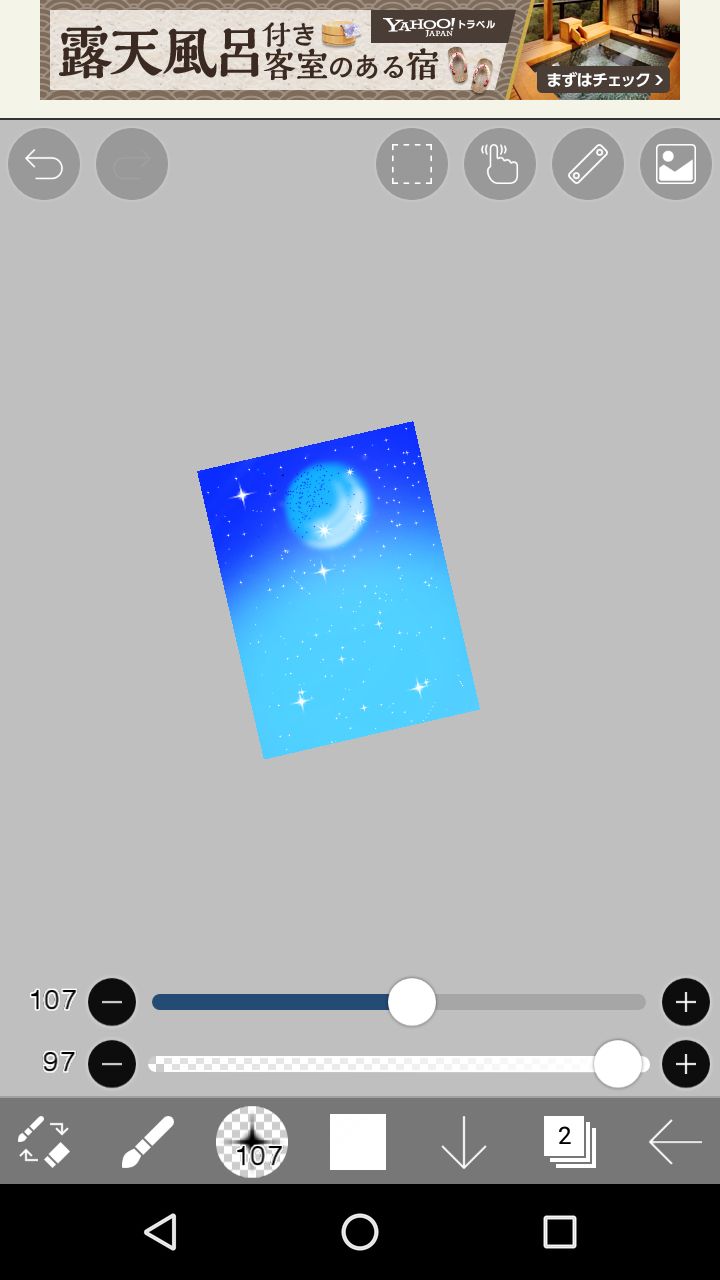Switch between brush and eraser
720x1280 pixels.
44,1142
